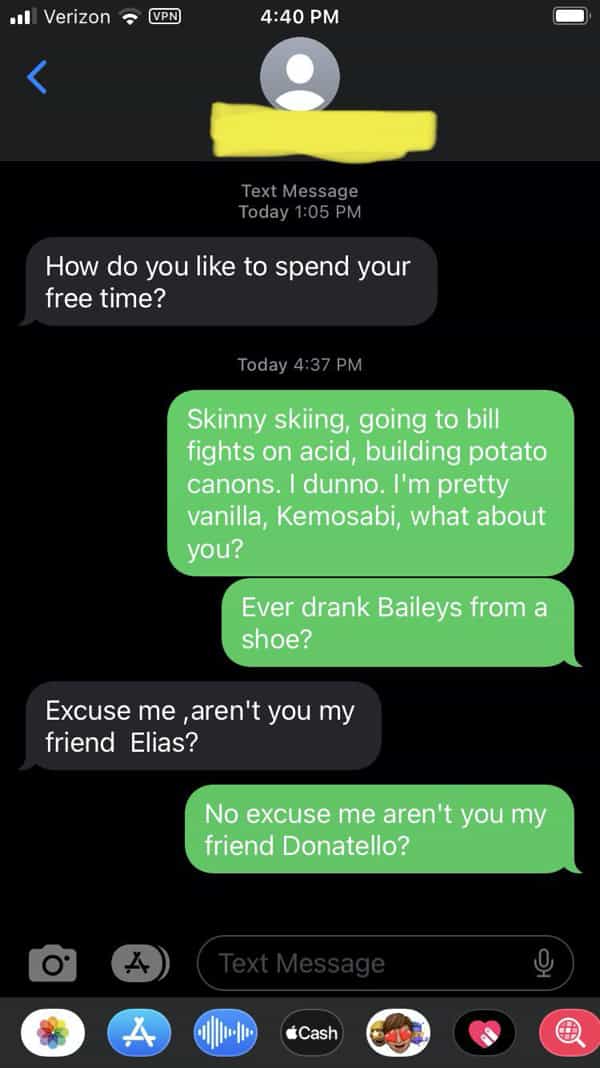Open the camera to attach a photo
This screenshot has height=1068, width=600.
pyautogui.click(x=52, y=963)
